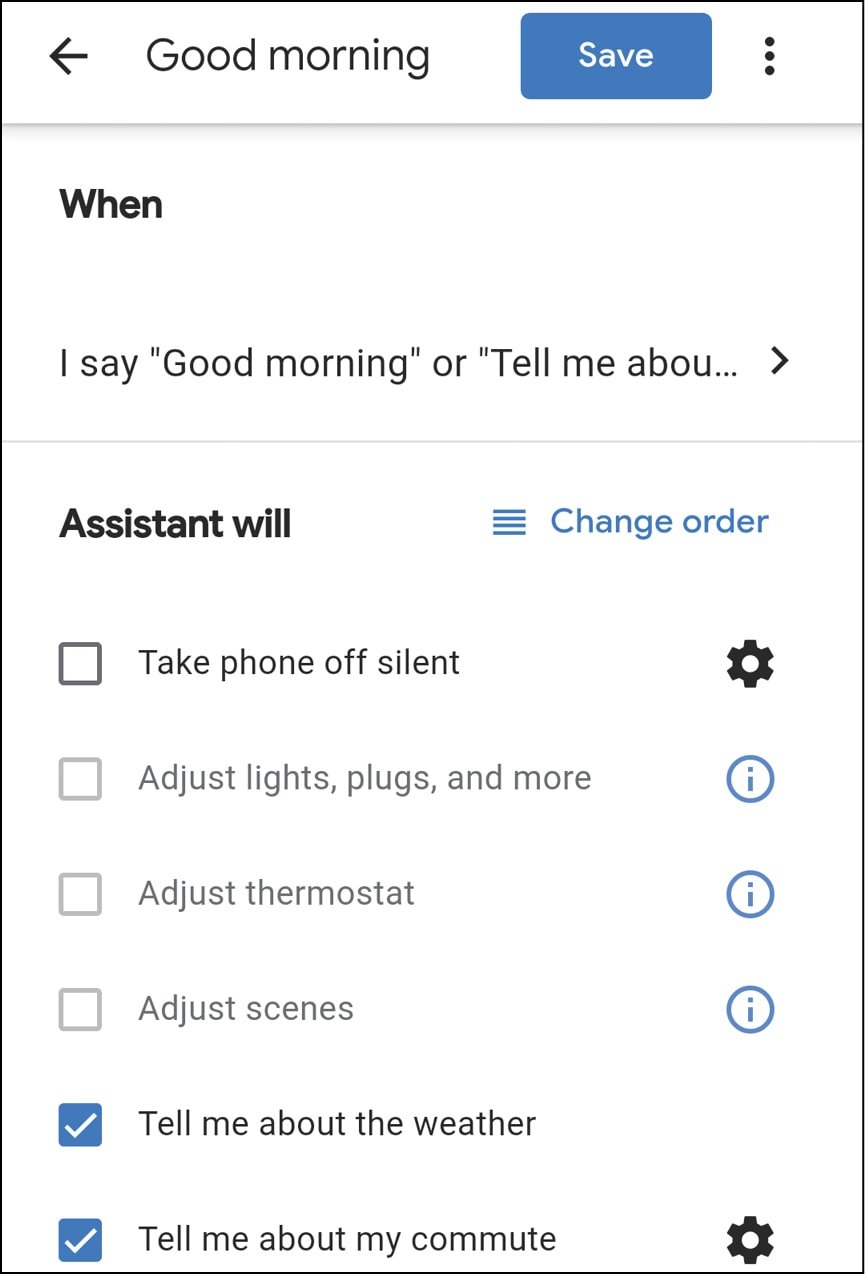Go back with the arrow icon
865x1274 pixels.
pyautogui.click(x=69, y=57)
